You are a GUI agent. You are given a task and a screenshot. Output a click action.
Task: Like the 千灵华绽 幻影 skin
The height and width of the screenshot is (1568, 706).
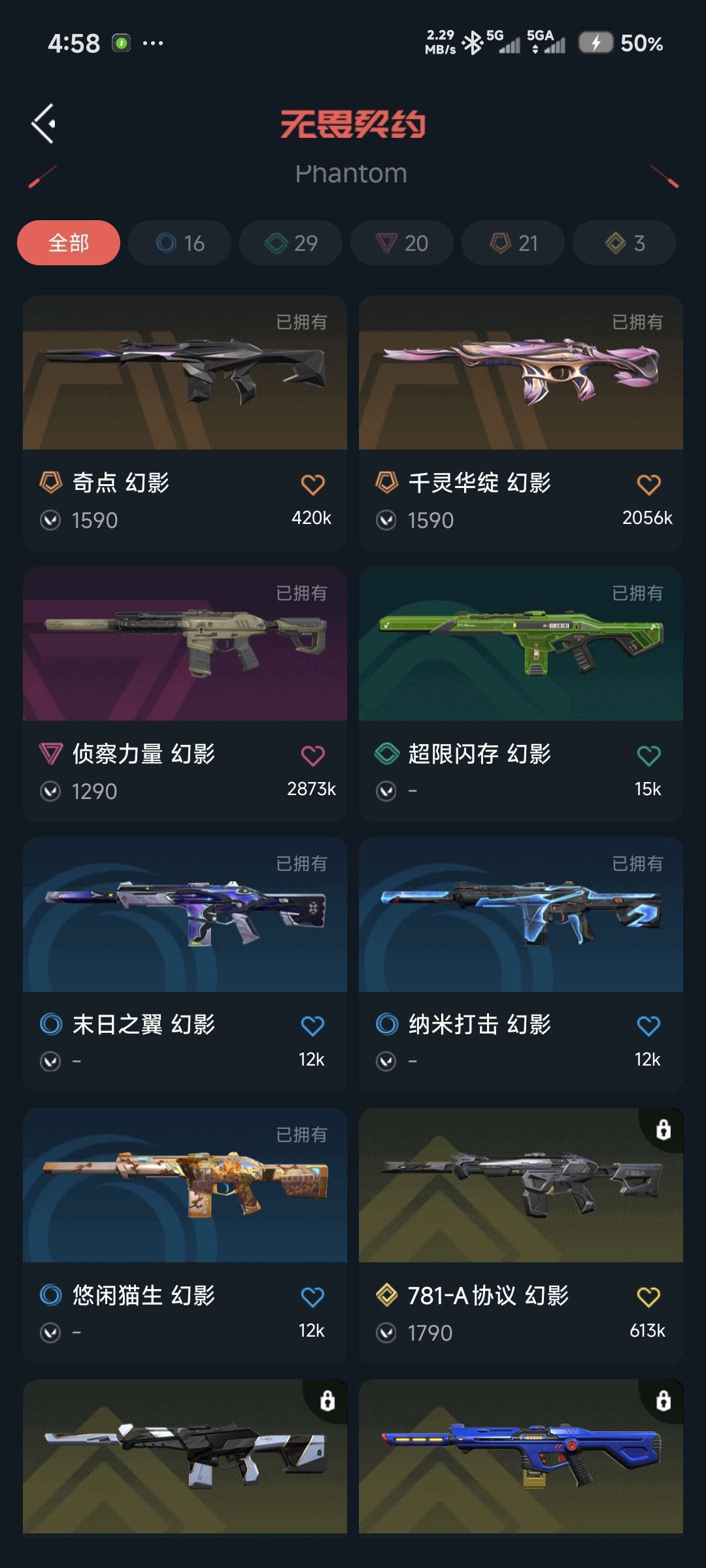[x=648, y=485]
